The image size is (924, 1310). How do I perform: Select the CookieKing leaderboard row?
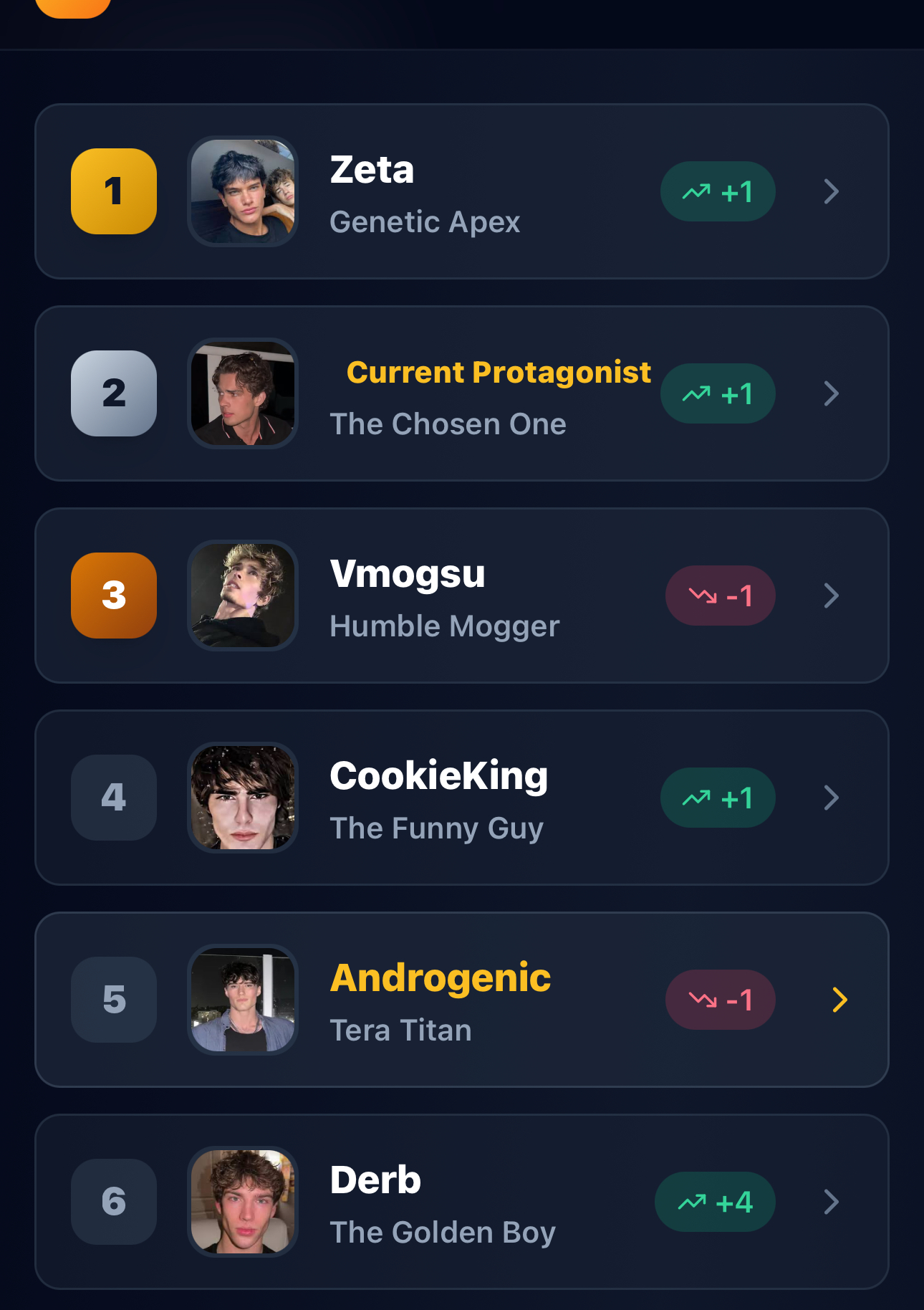[x=461, y=798]
